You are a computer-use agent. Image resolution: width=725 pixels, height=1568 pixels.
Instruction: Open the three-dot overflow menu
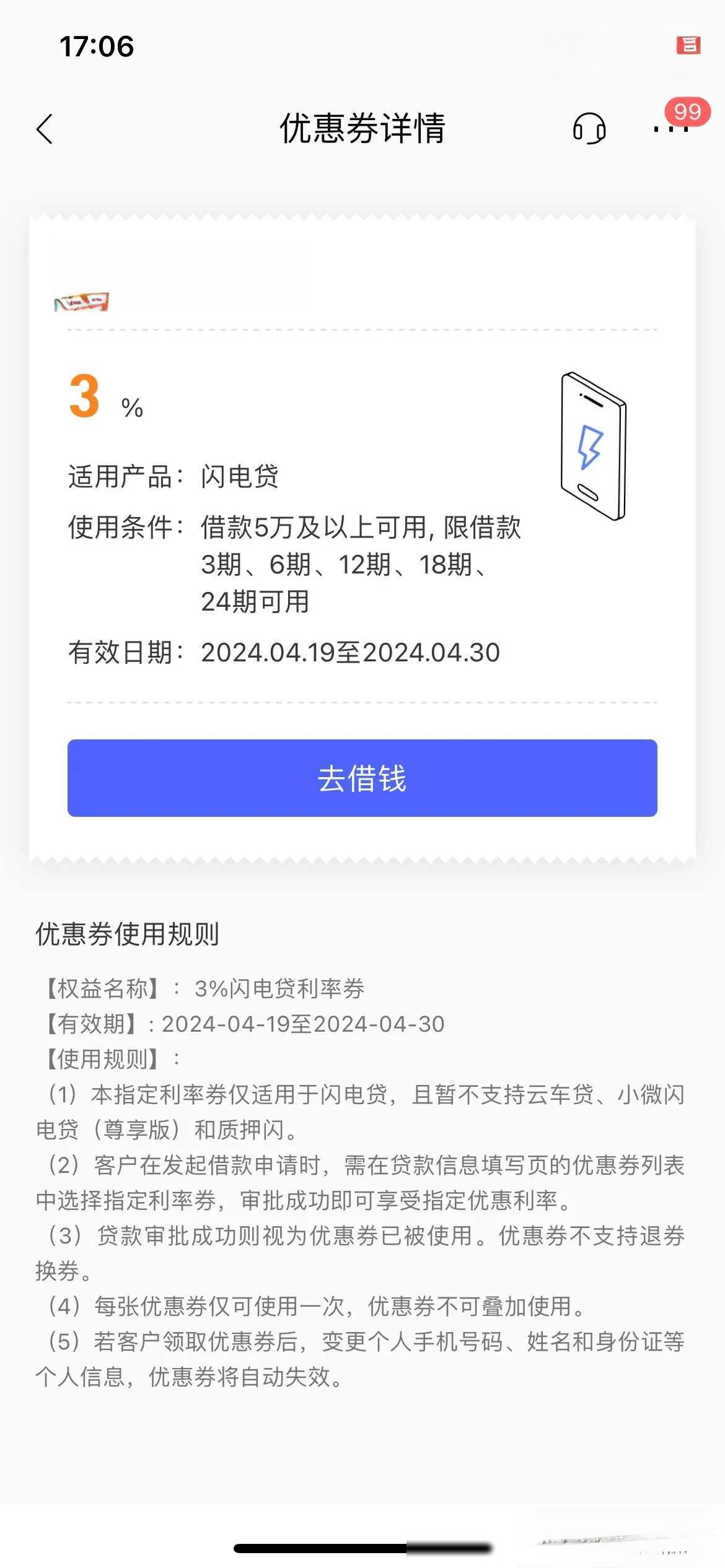click(x=671, y=129)
